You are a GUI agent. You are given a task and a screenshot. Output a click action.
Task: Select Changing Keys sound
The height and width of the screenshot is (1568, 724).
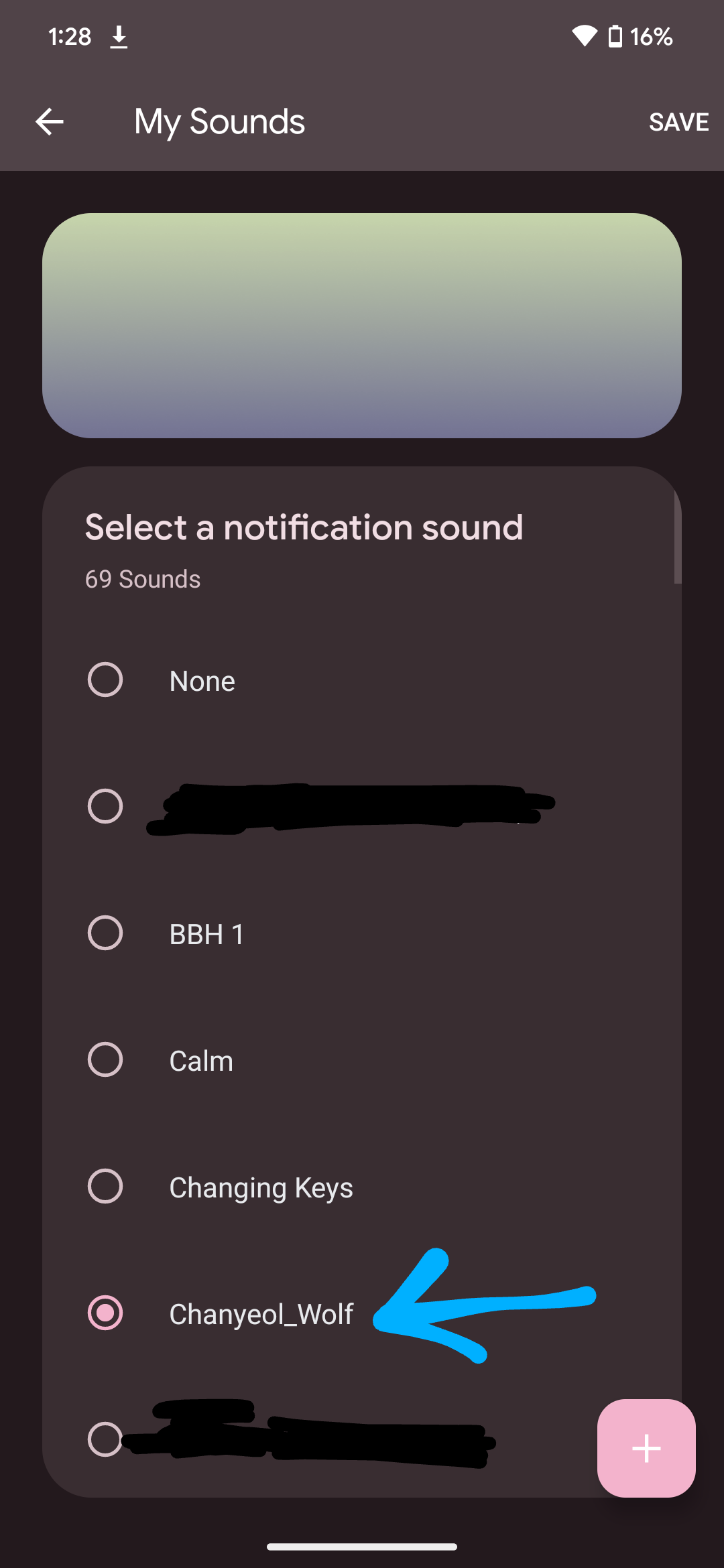click(x=362, y=1187)
